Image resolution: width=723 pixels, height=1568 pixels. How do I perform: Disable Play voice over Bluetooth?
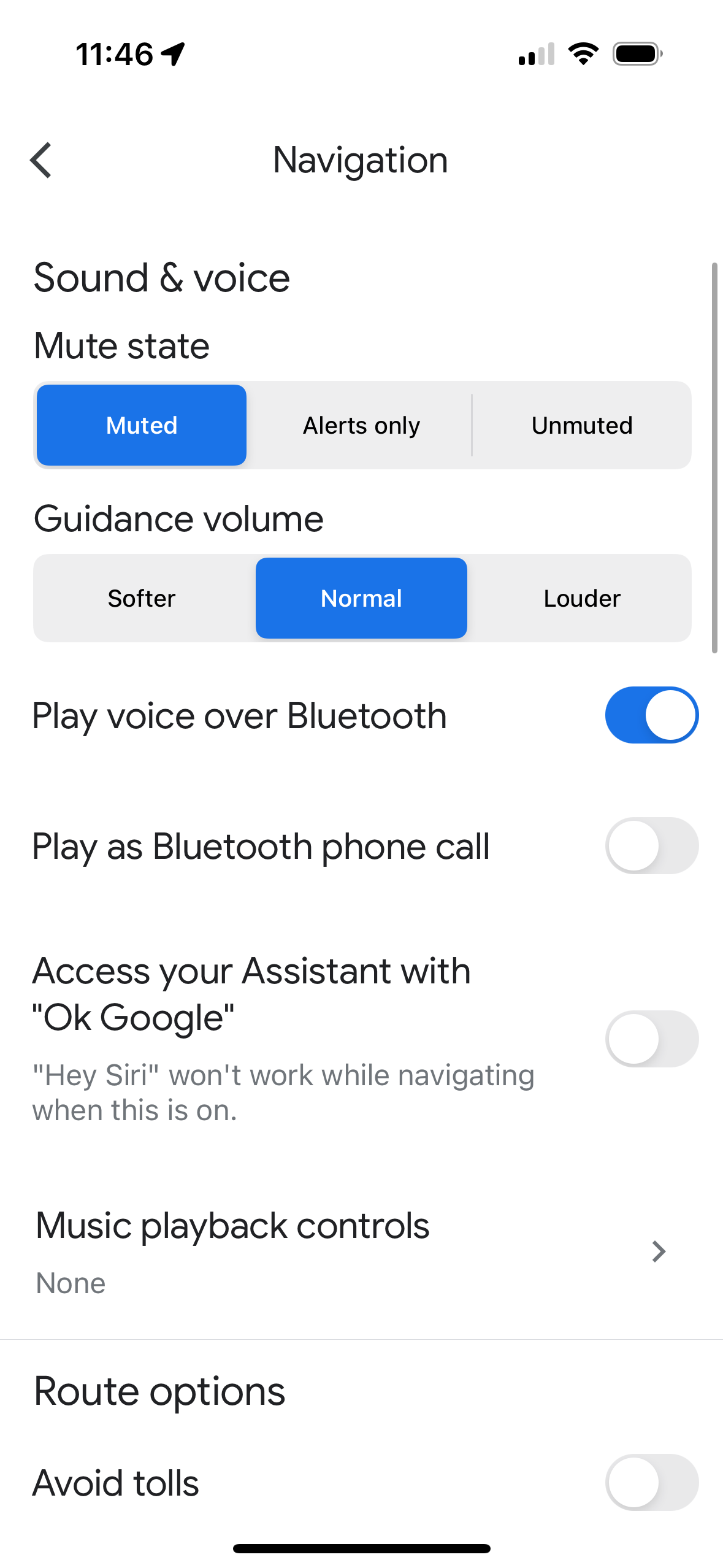point(651,714)
